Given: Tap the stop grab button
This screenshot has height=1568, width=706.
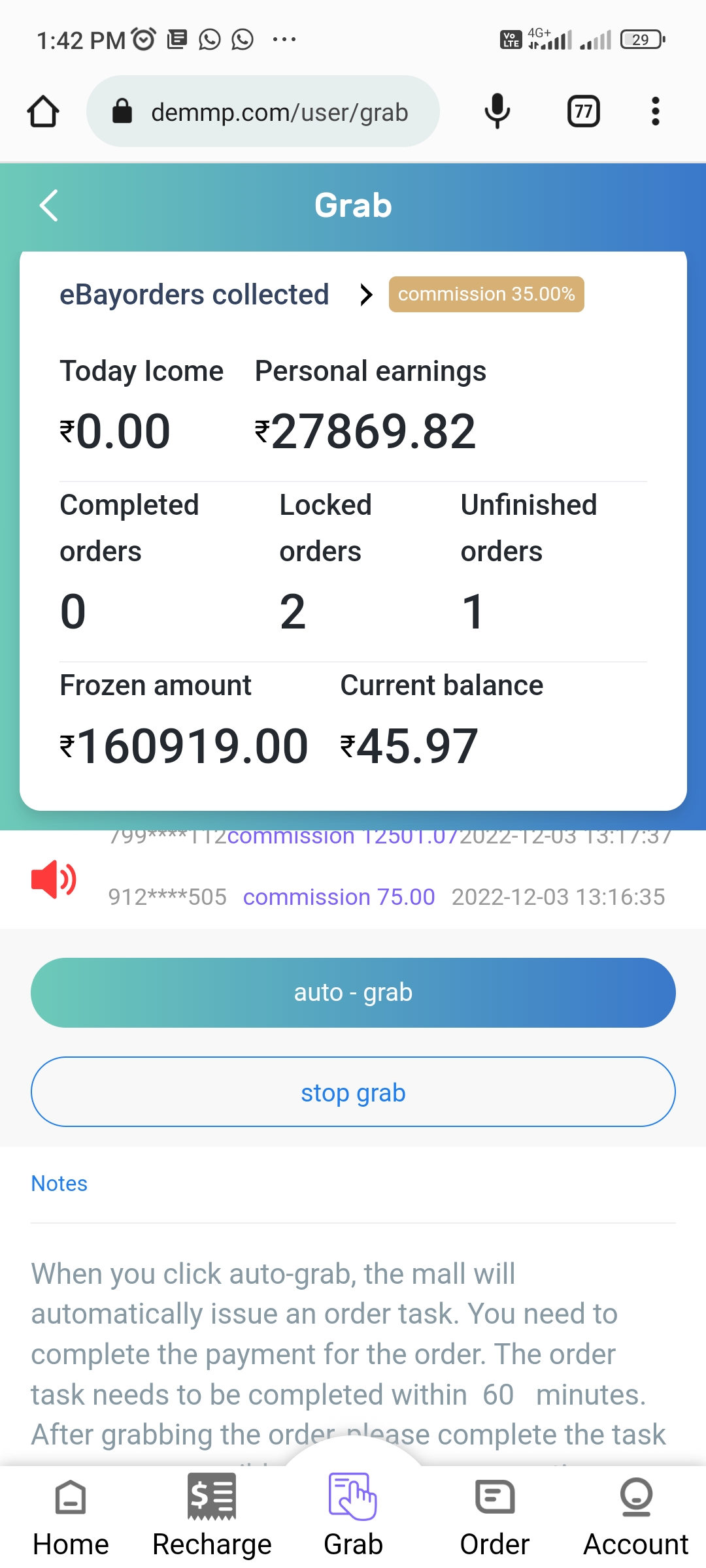Looking at the screenshot, I should [x=353, y=1092].
